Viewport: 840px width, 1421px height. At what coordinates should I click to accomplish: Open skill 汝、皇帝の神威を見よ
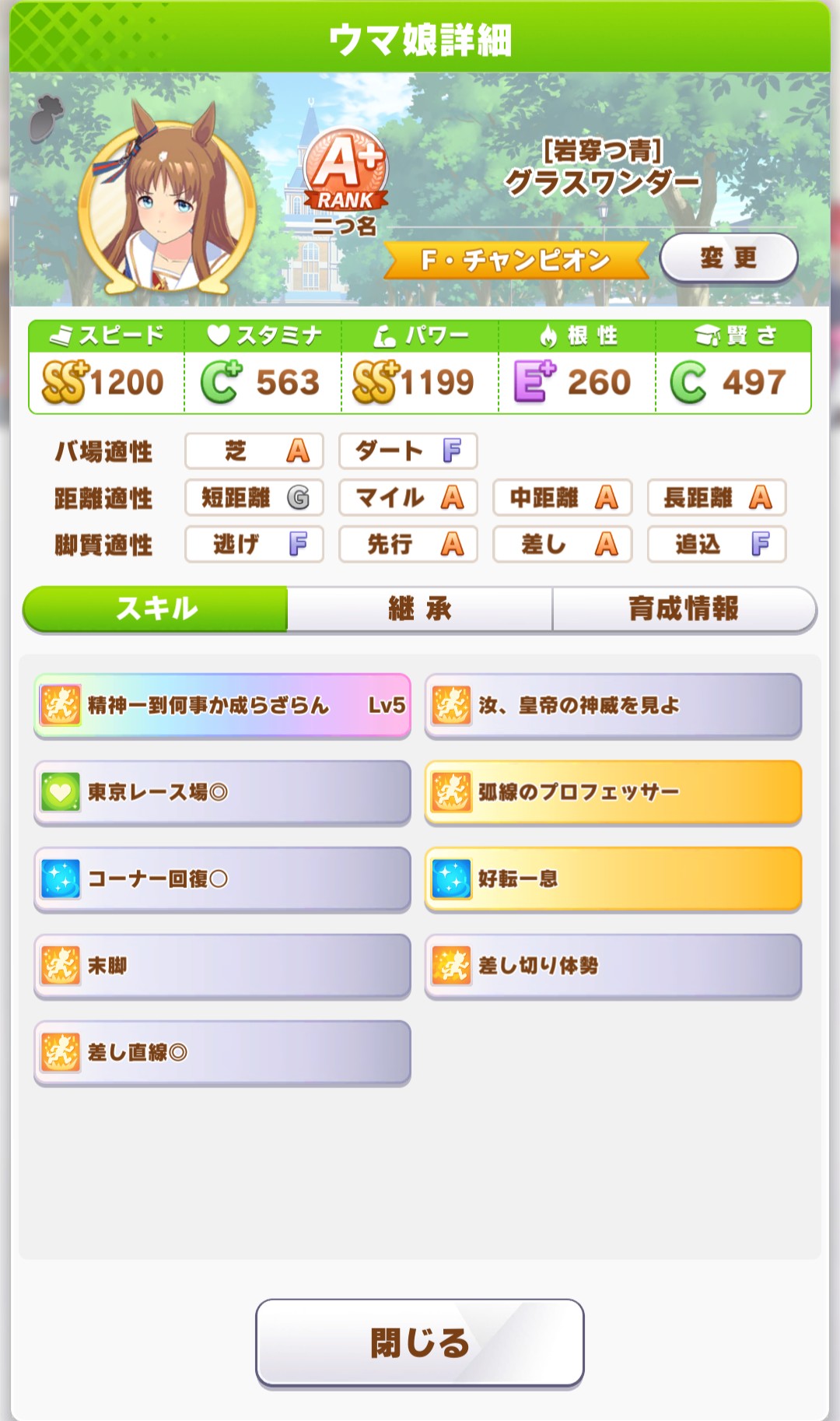click(613, 705)
